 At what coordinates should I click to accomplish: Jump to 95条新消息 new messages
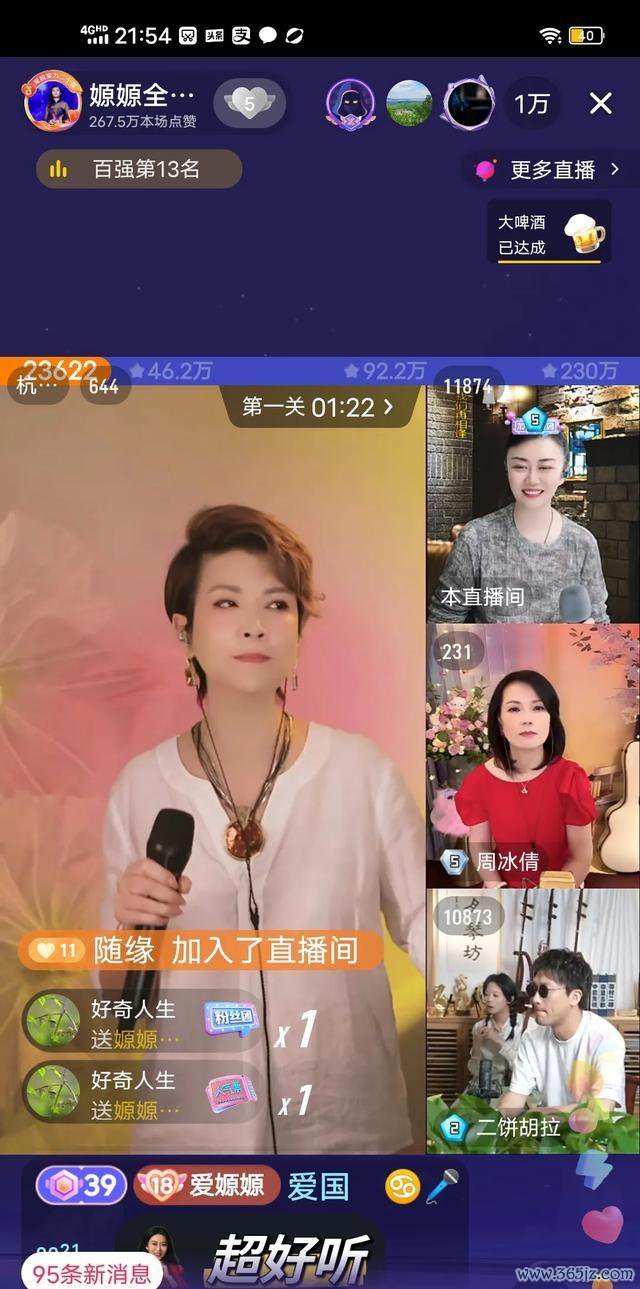tap(93, 1273)
